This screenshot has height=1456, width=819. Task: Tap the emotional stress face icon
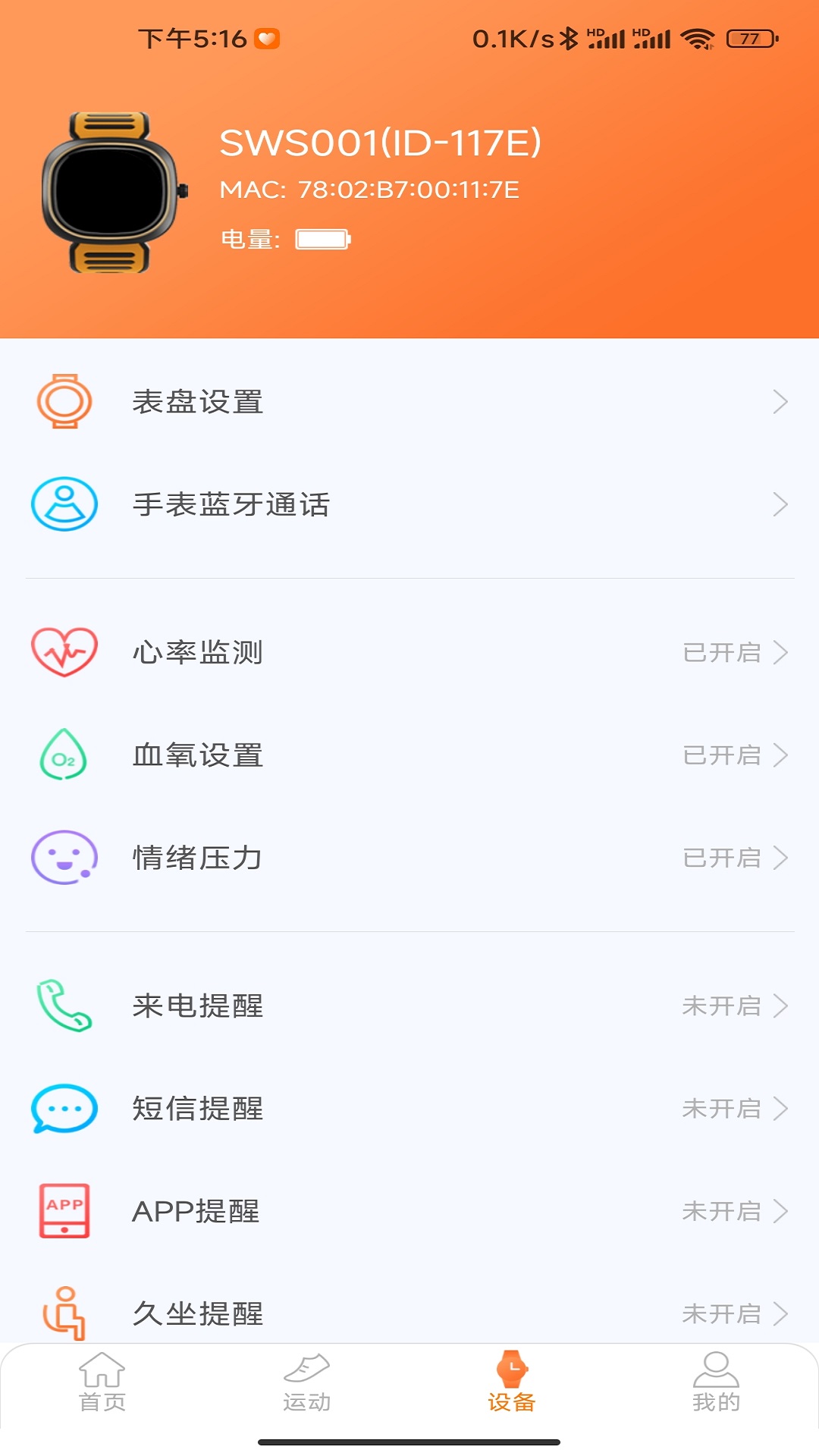tap(64, 858)
